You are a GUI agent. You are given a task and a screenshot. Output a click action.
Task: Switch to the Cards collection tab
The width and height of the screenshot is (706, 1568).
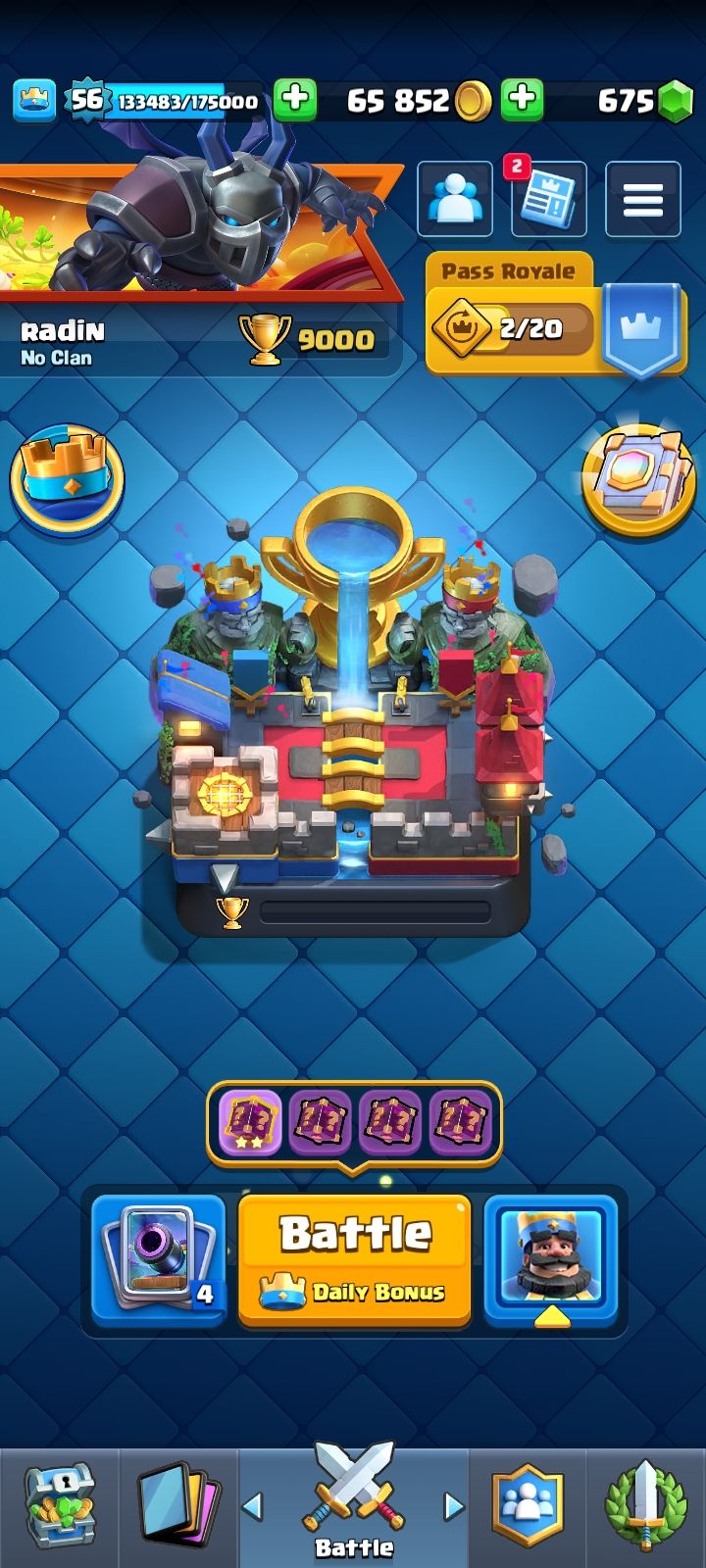pos(177,1507)
